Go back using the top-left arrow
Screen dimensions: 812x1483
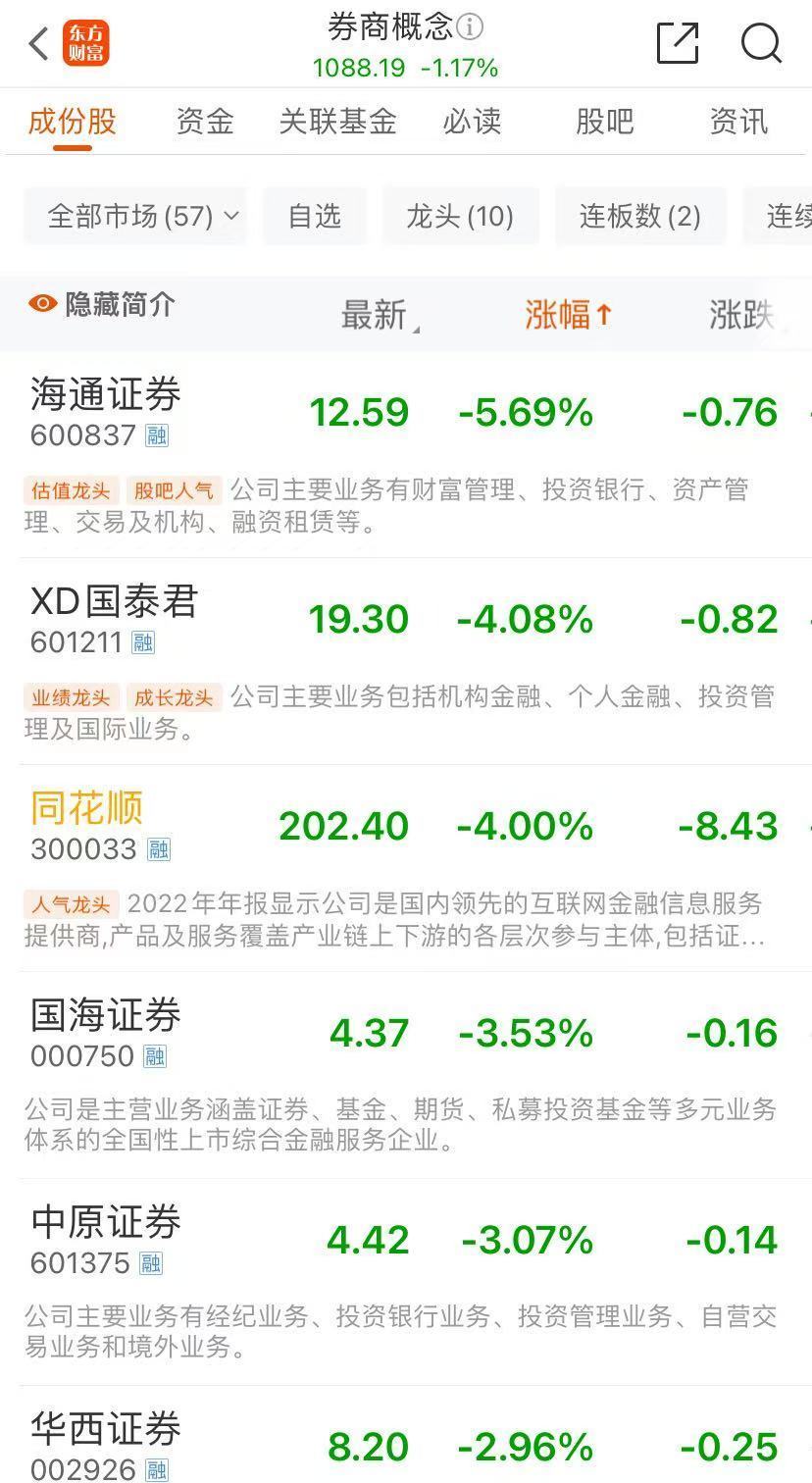38,43
